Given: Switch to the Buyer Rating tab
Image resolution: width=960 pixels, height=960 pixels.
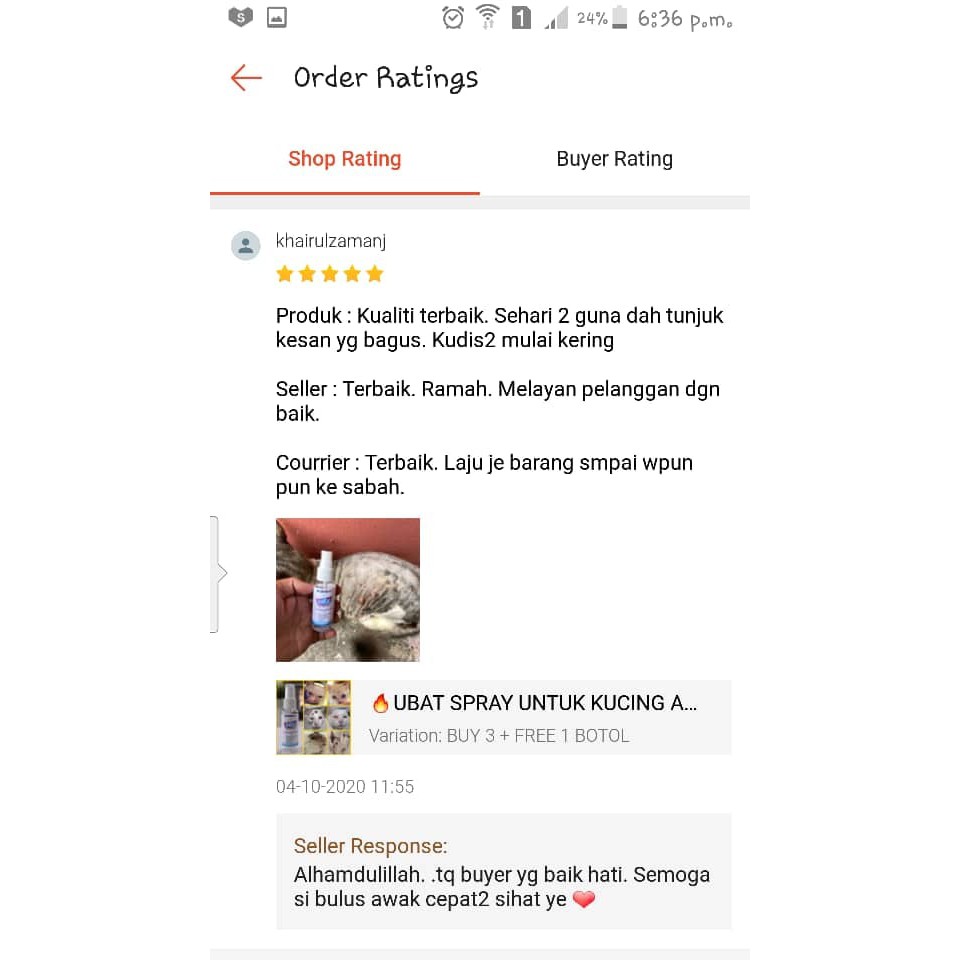Looking at the screenshot, I should (x=615, y=159).
